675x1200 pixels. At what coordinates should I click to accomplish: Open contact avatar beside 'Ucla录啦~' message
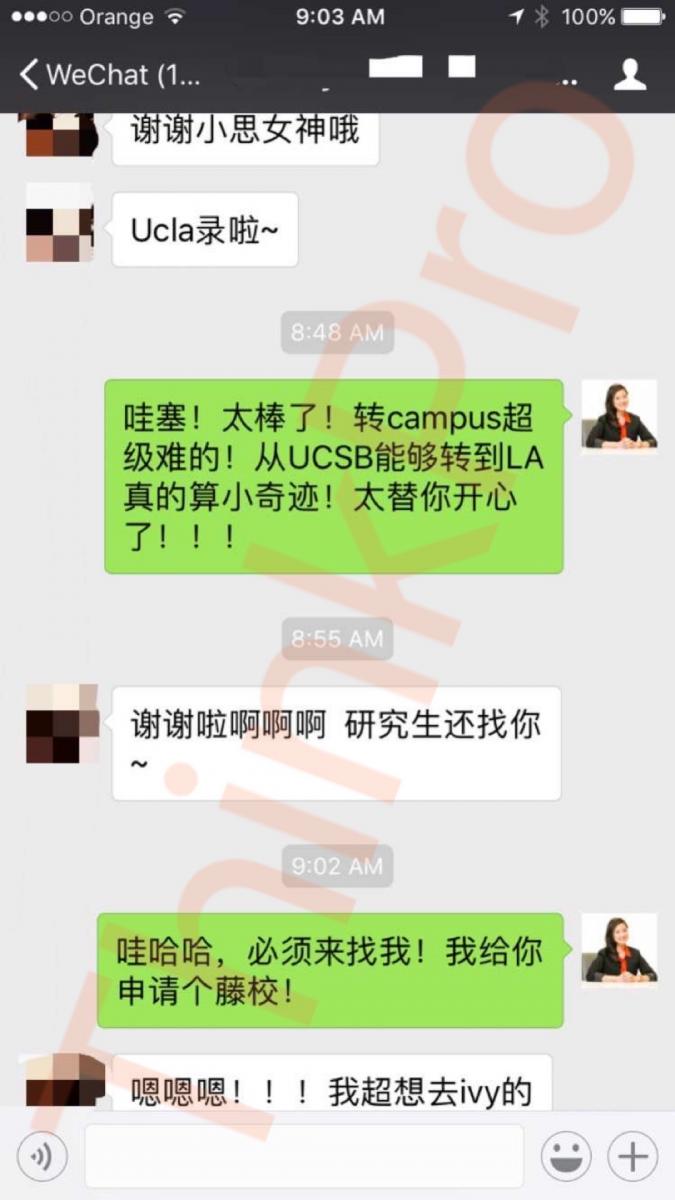point(60,223)
